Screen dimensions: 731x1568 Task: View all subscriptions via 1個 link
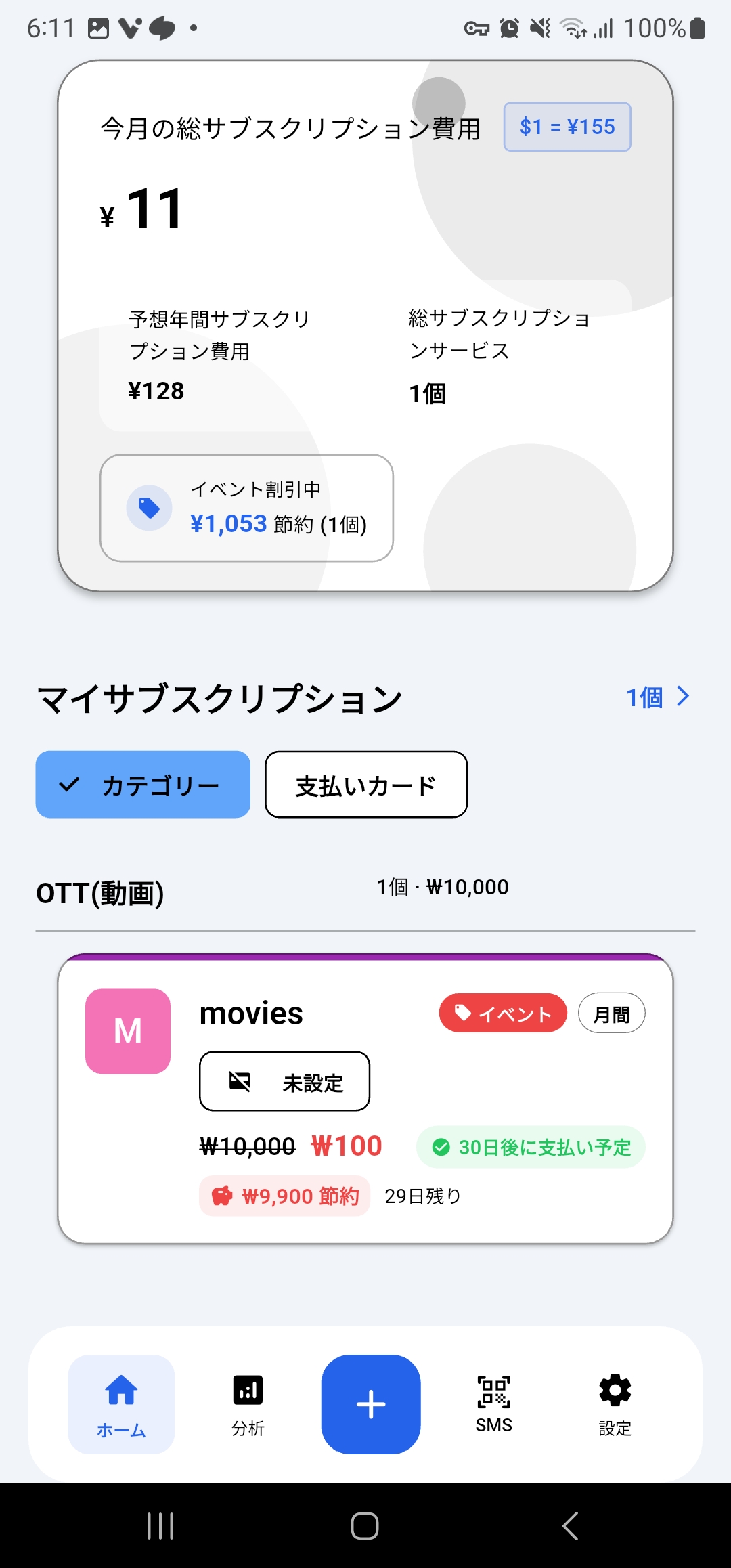pos(657,697)
